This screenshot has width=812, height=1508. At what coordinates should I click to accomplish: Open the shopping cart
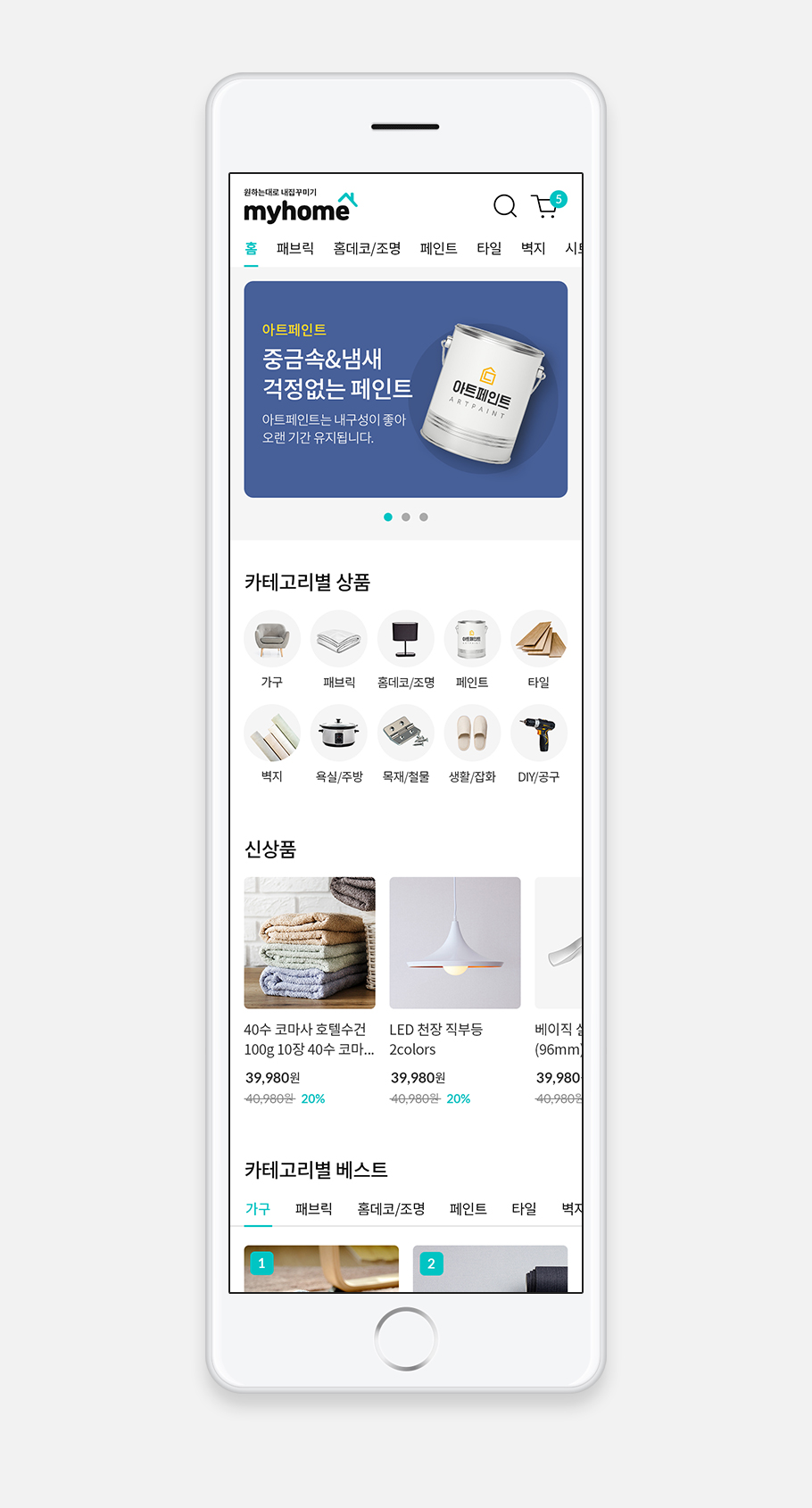(545, 207)
